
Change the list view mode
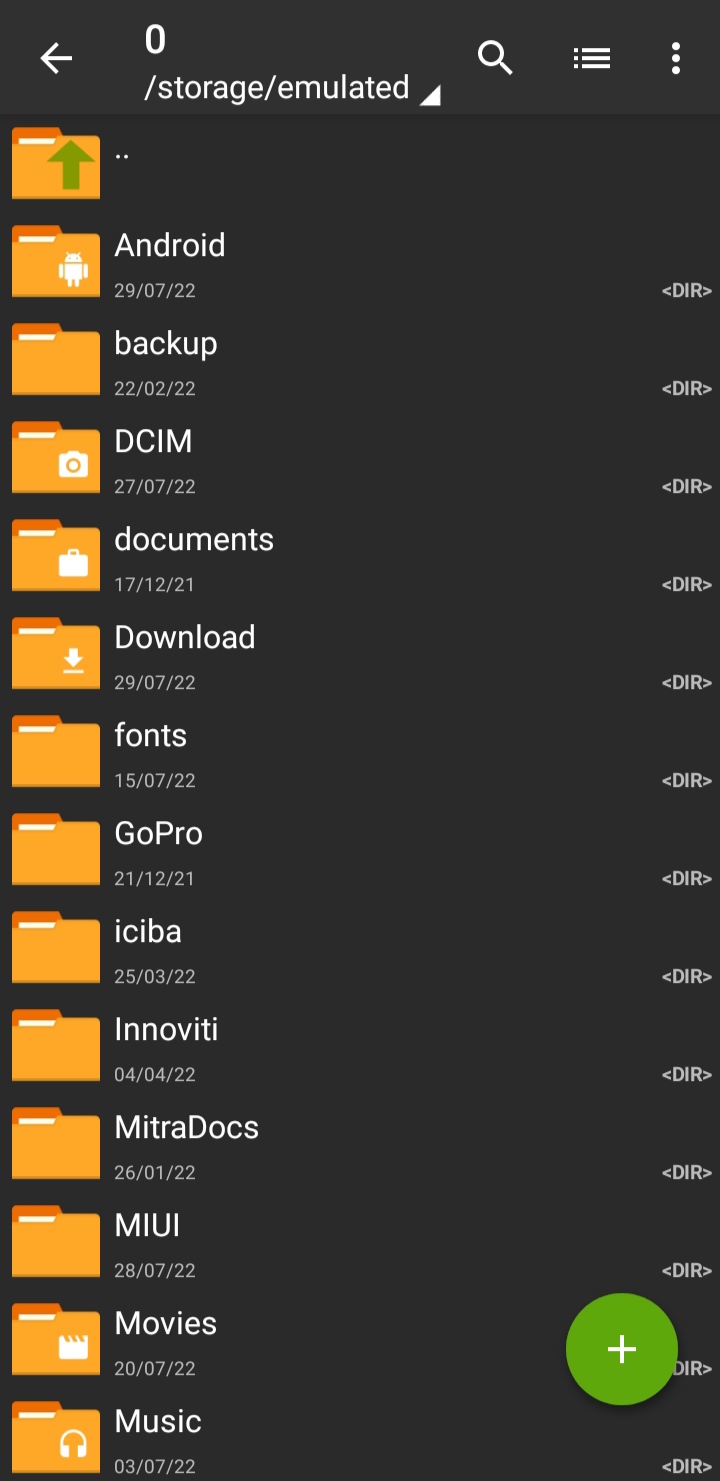[x=591, y=59]
